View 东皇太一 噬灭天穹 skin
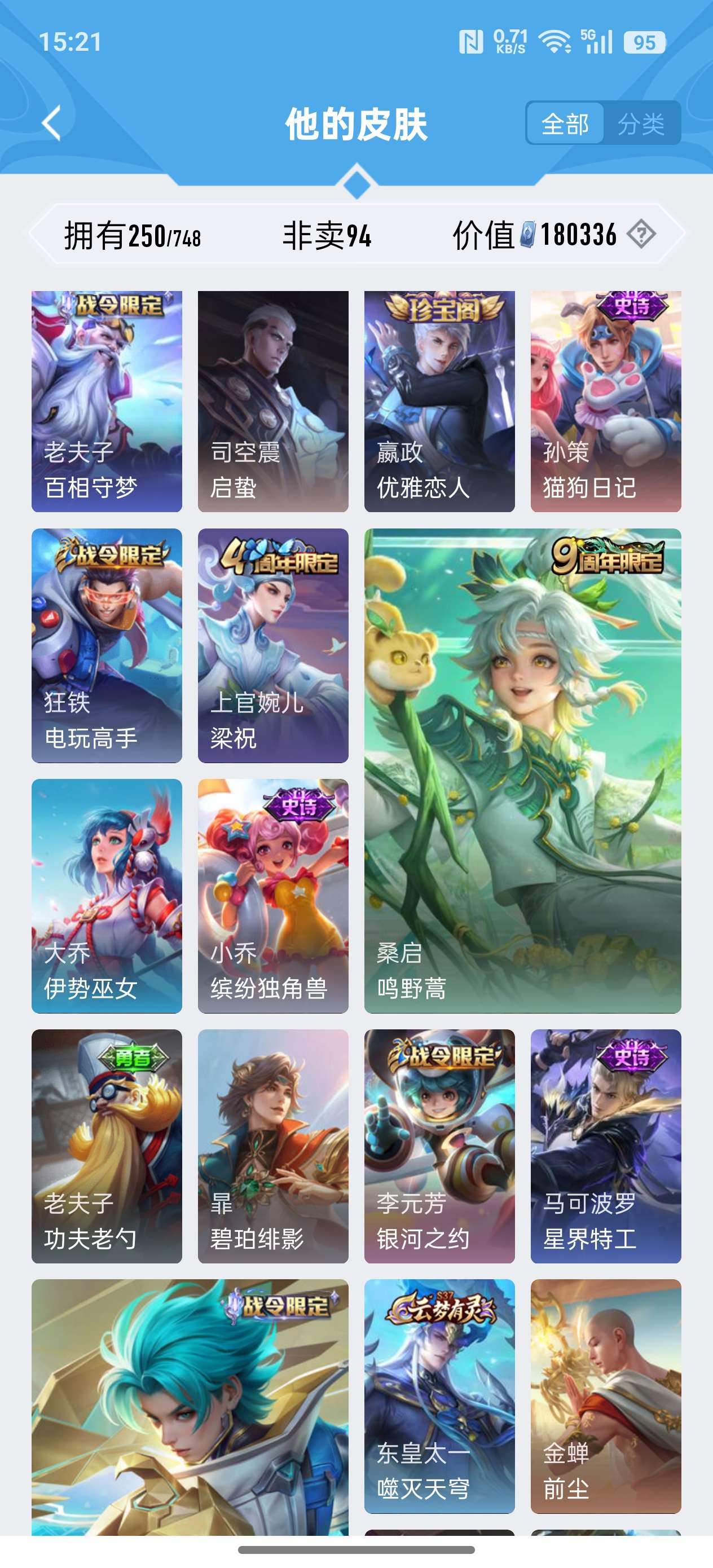The width and height of the screenshot is (713, 1568). pyautogui.click(x=439, y=1396)
